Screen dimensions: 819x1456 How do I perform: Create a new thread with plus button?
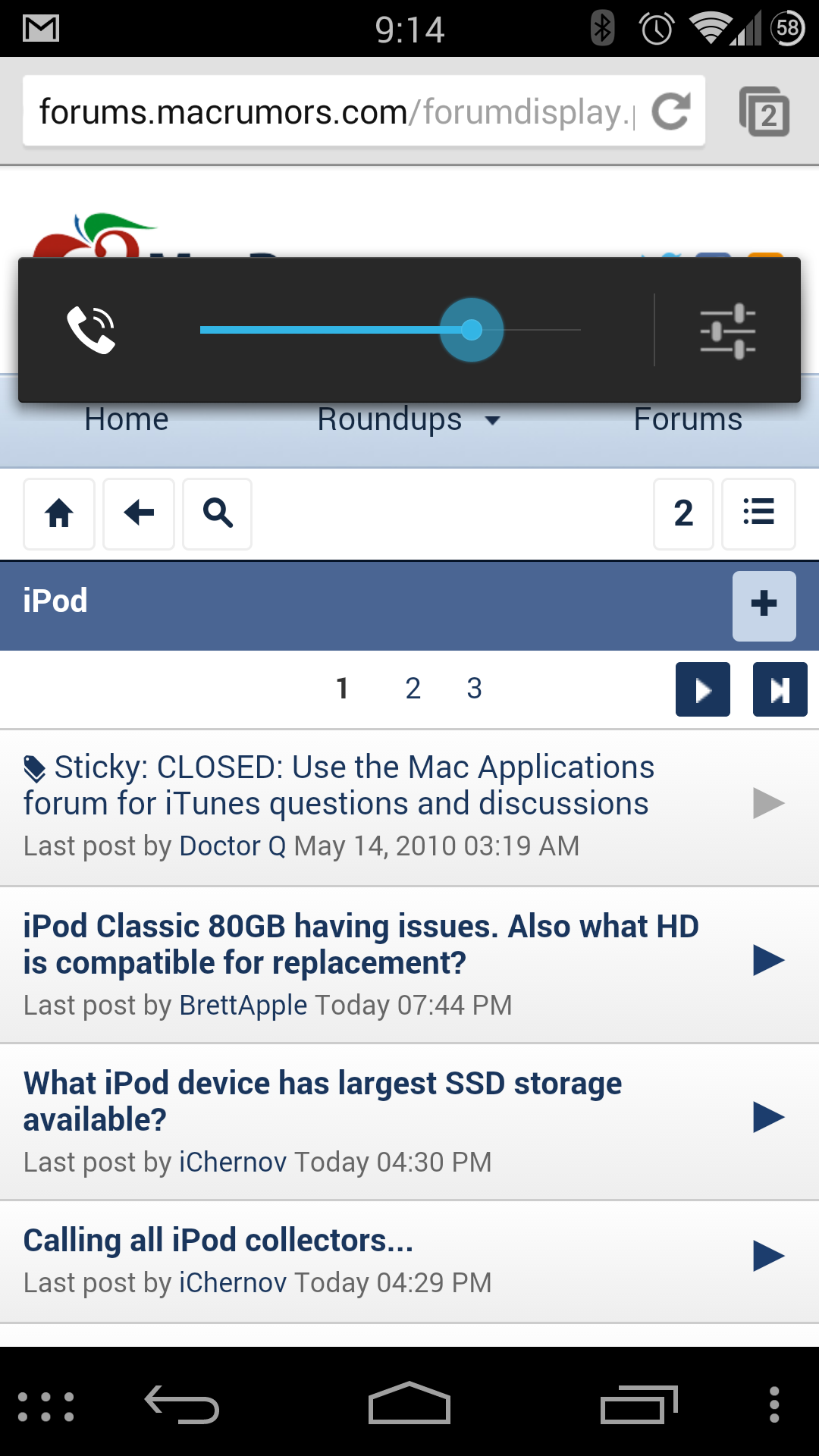pyautogui.click(x=764, y=605)
